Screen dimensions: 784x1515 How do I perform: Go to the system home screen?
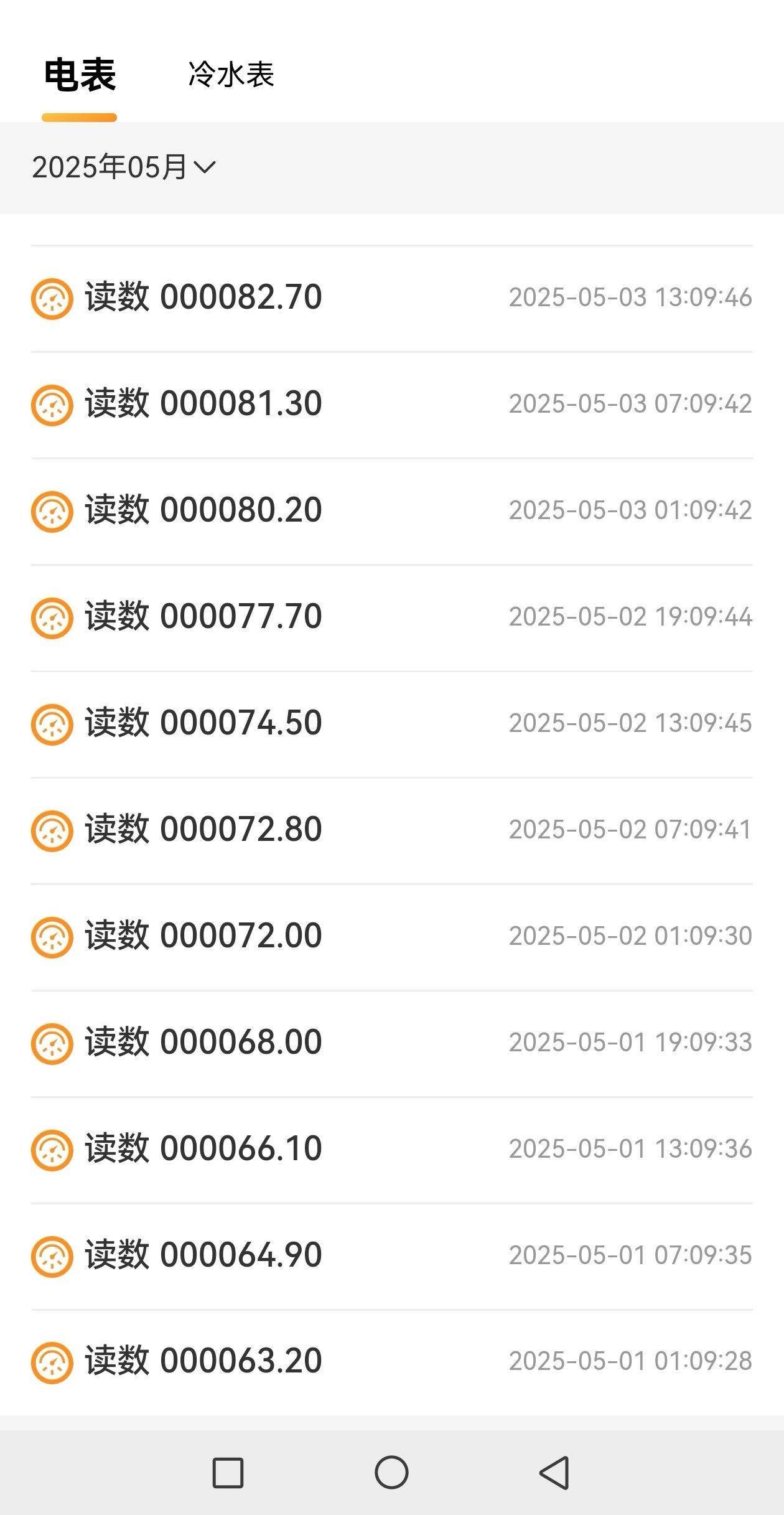point(391,1473)
